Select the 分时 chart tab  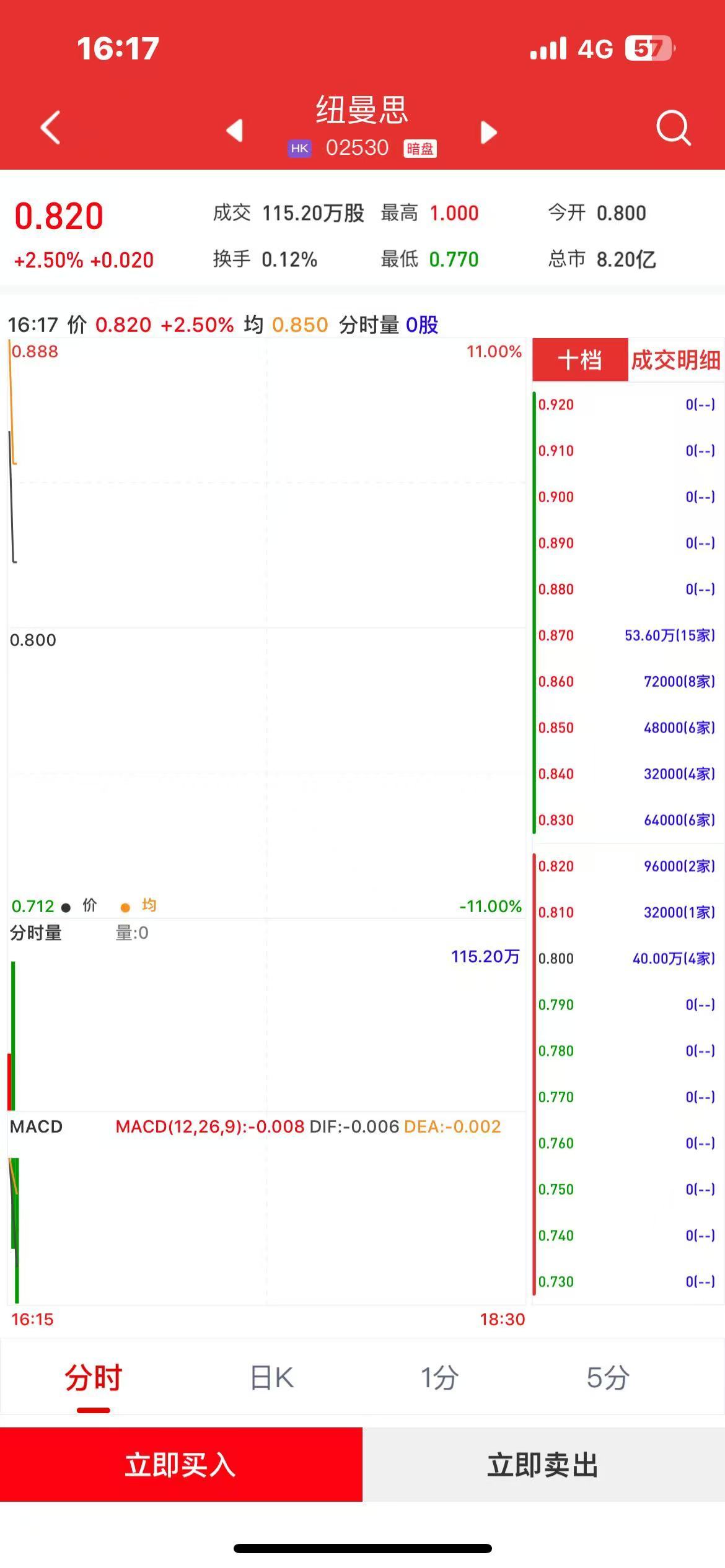[x=94, y=1378]
